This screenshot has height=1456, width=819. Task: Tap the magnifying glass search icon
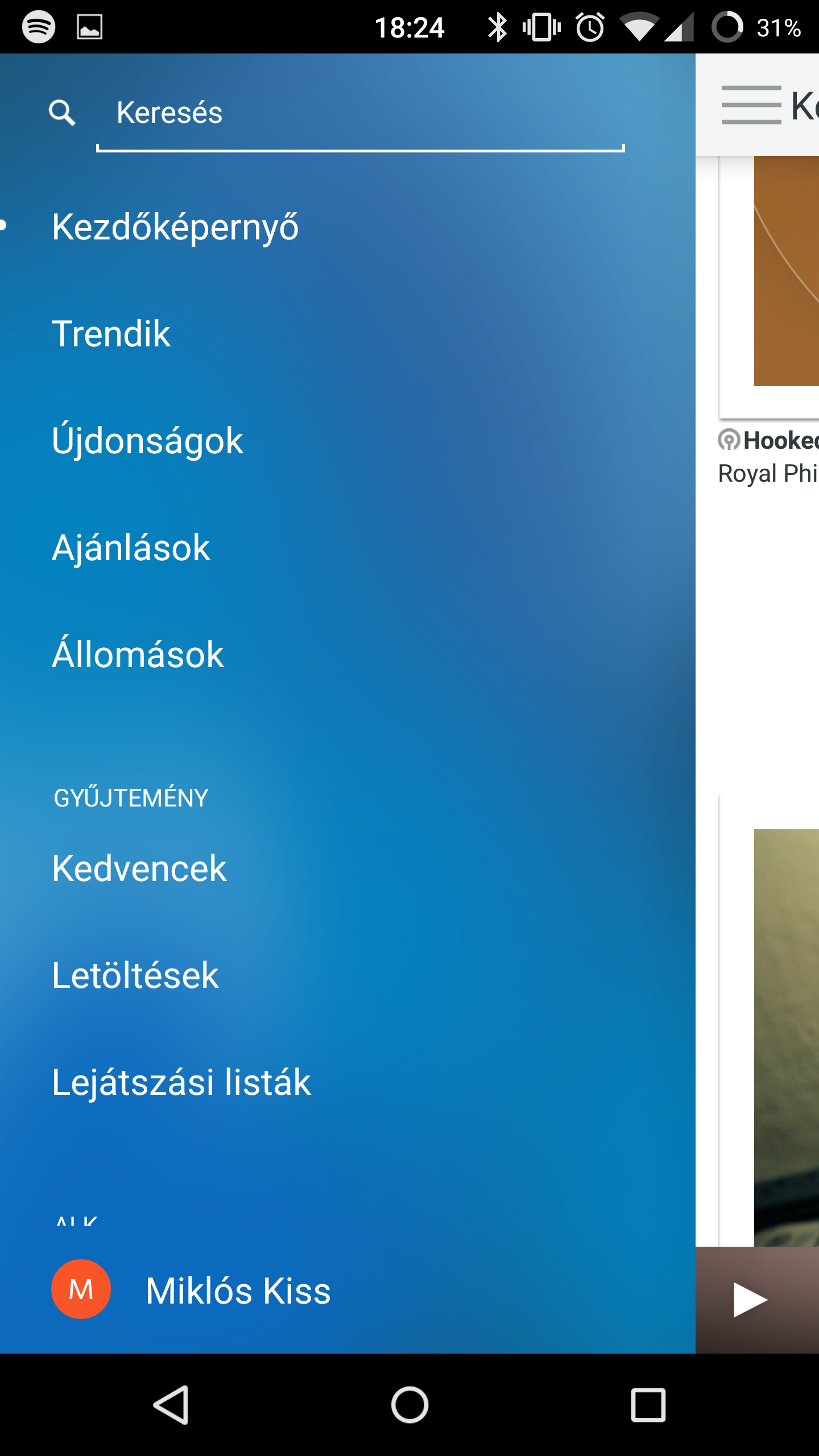click(x=62, y=113)
